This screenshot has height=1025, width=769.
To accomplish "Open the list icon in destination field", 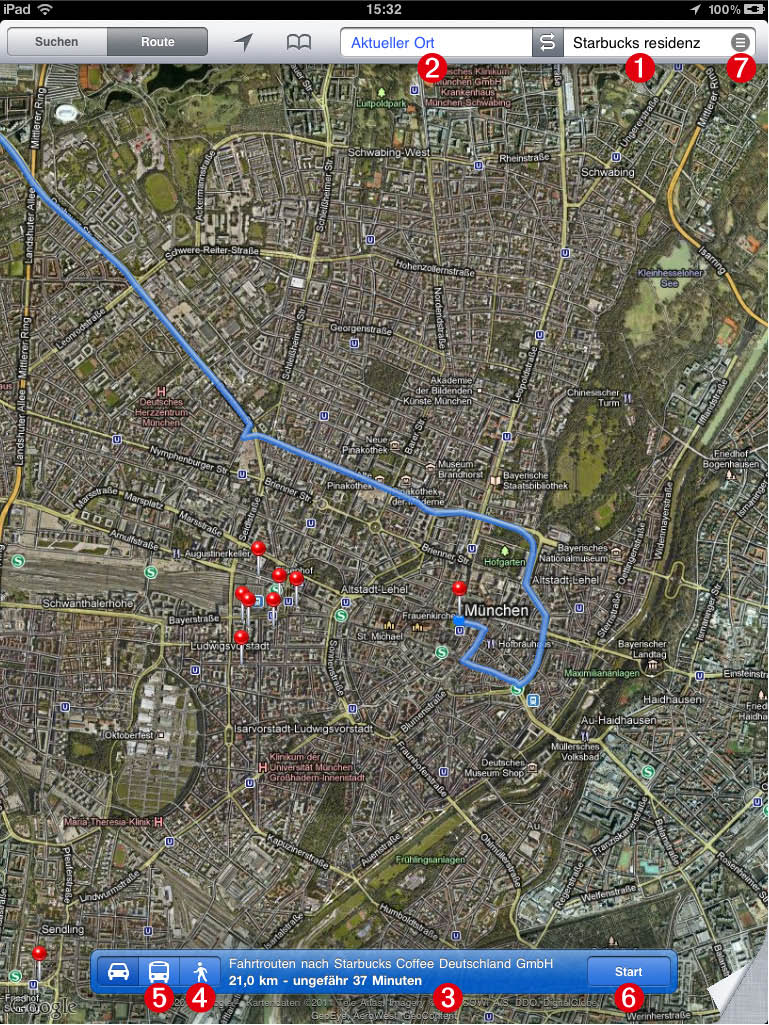I will (x=739, y=42).
